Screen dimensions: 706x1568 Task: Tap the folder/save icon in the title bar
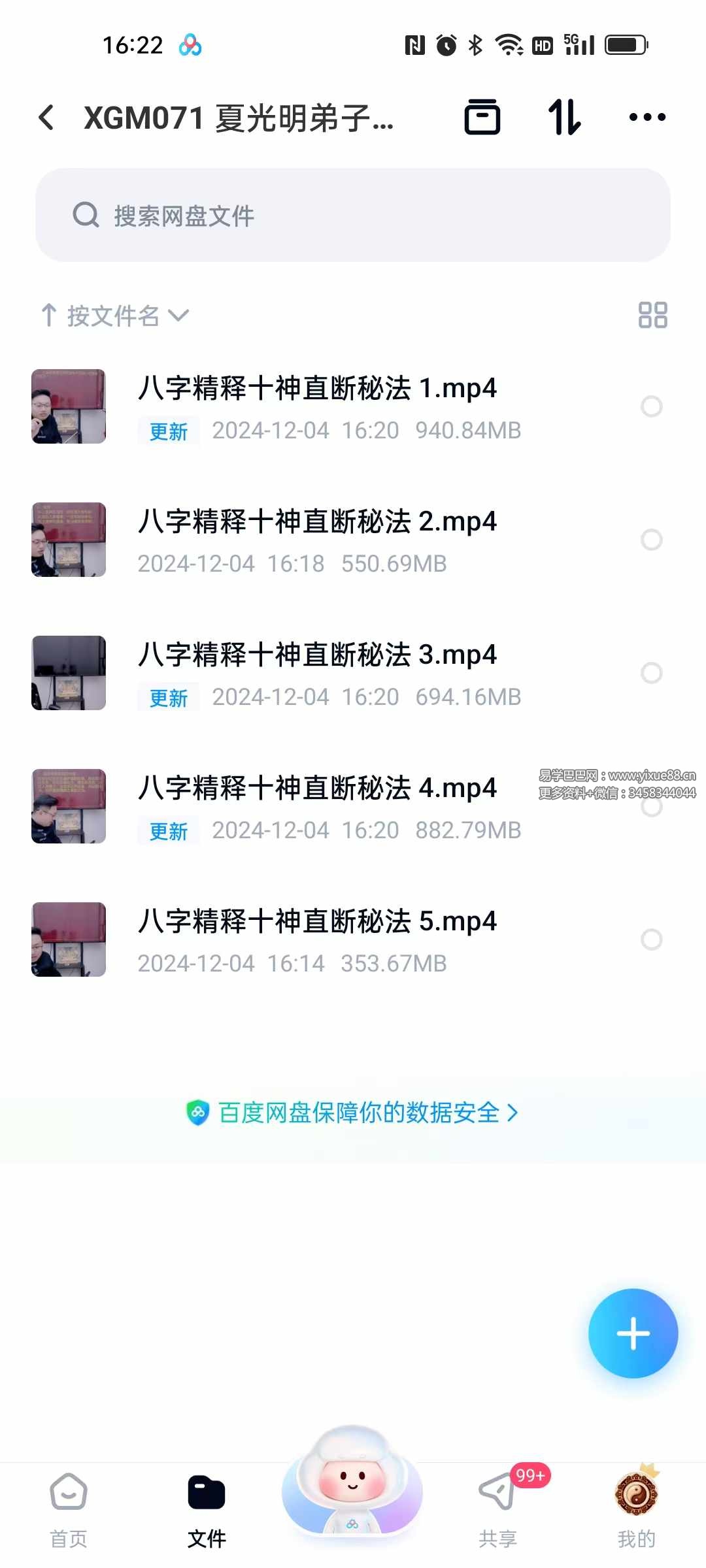tap(482, 118)
